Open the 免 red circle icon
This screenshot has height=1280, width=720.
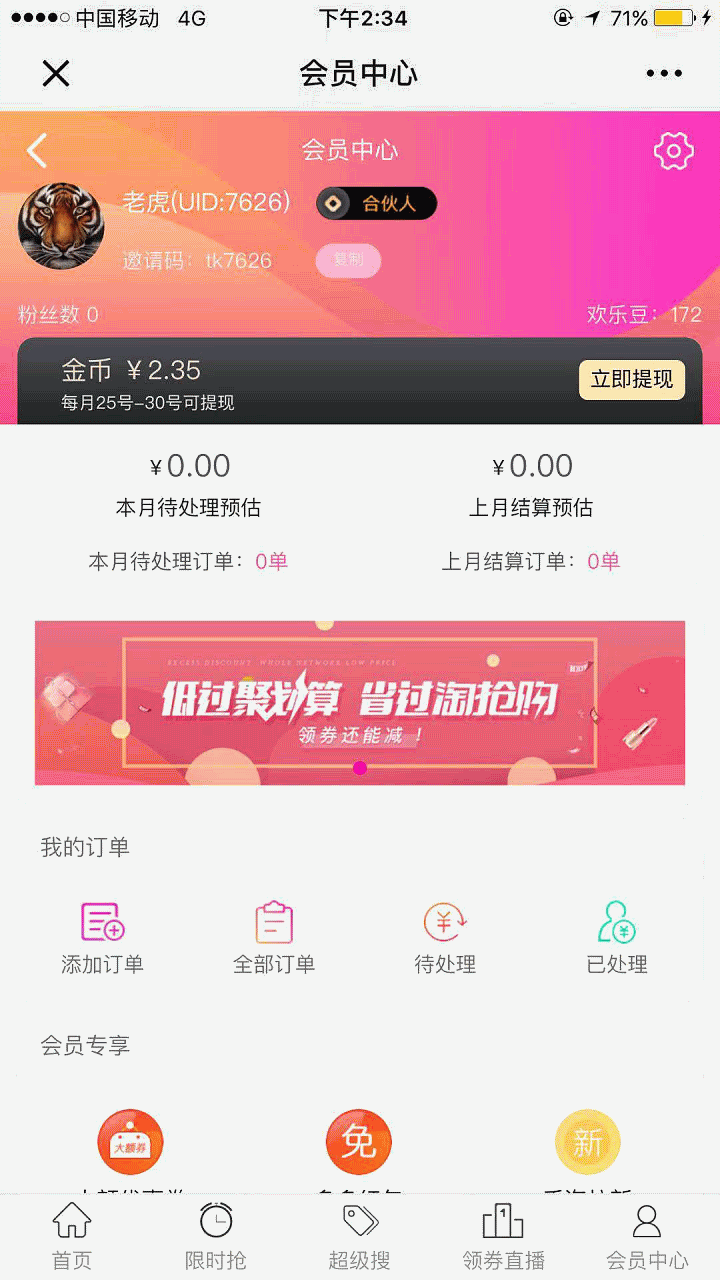359,1142
